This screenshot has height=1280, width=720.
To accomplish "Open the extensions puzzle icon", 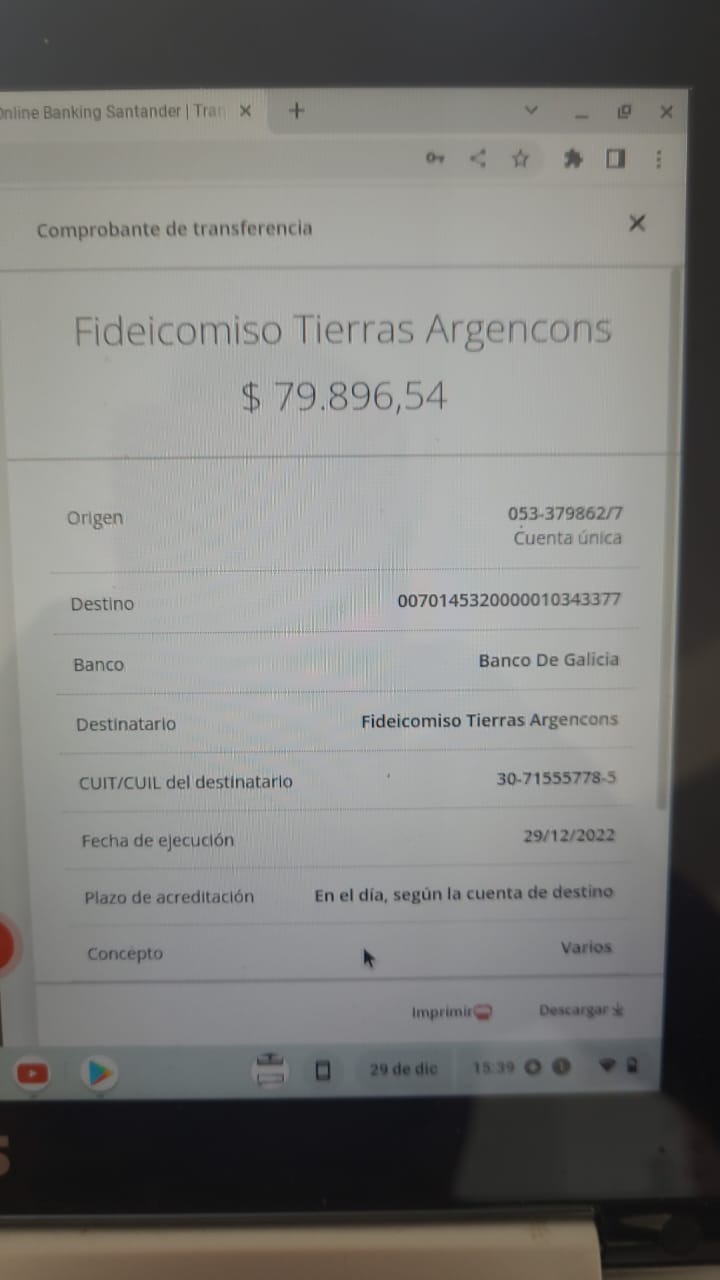I will [572, 158].
